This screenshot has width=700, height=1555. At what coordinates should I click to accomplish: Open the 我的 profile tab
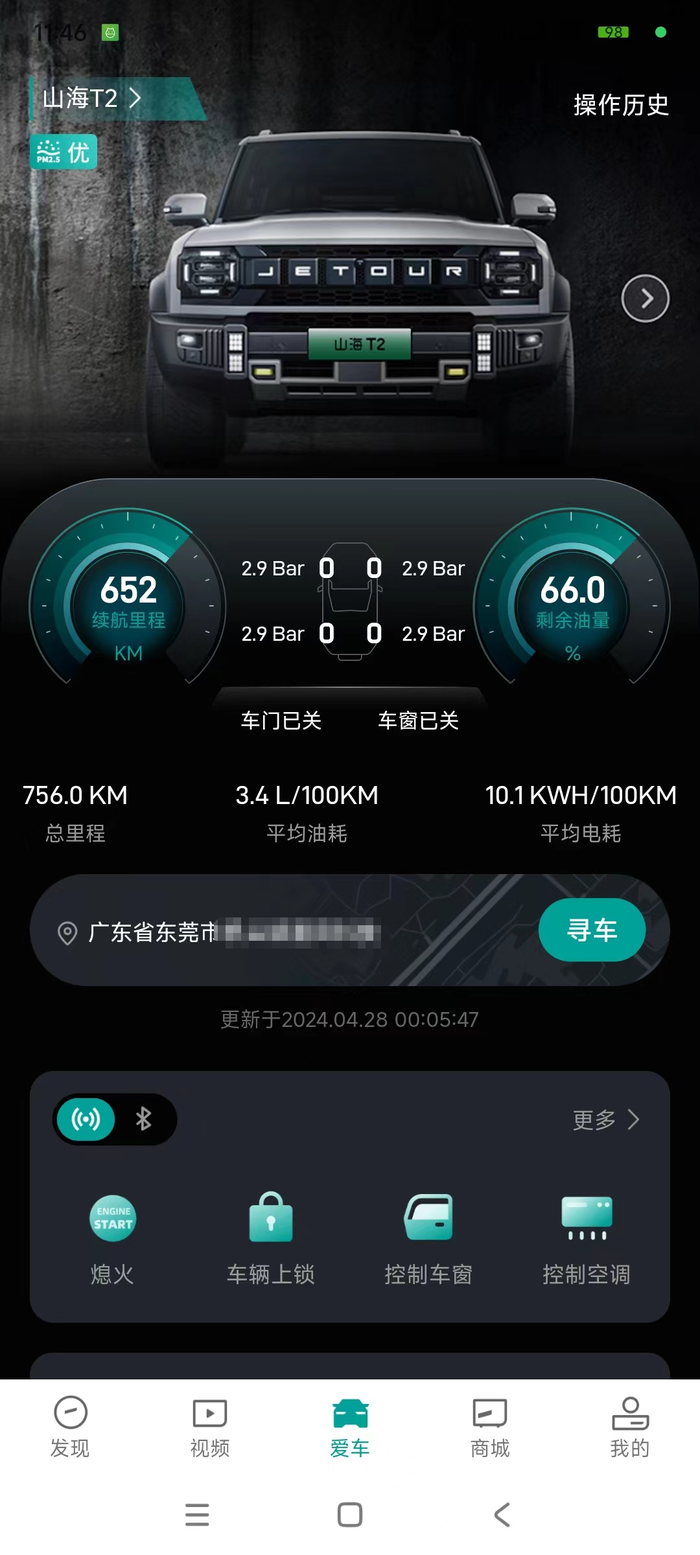630,1427
